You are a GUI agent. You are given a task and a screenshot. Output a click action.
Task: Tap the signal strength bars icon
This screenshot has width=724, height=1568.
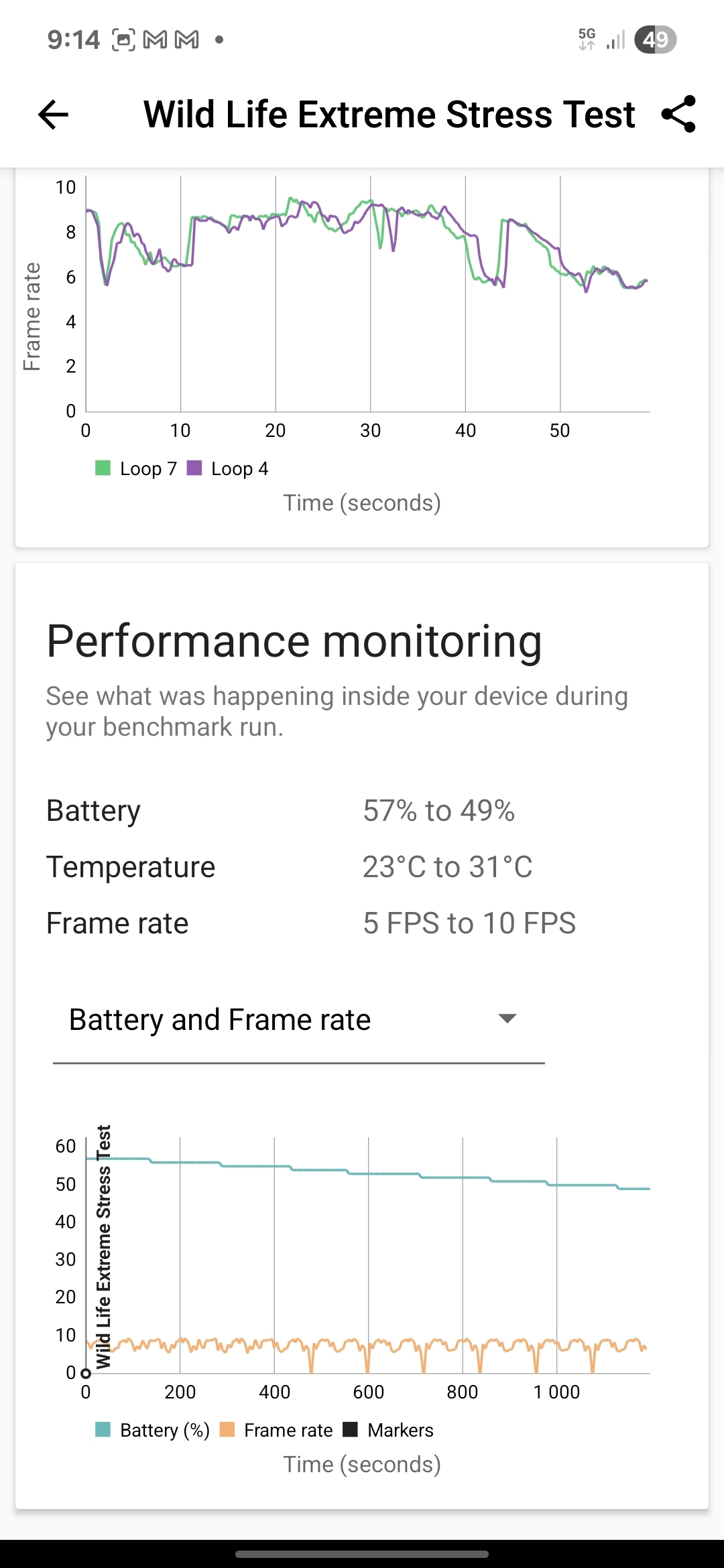pyautogui.click(x=613, y=38)
